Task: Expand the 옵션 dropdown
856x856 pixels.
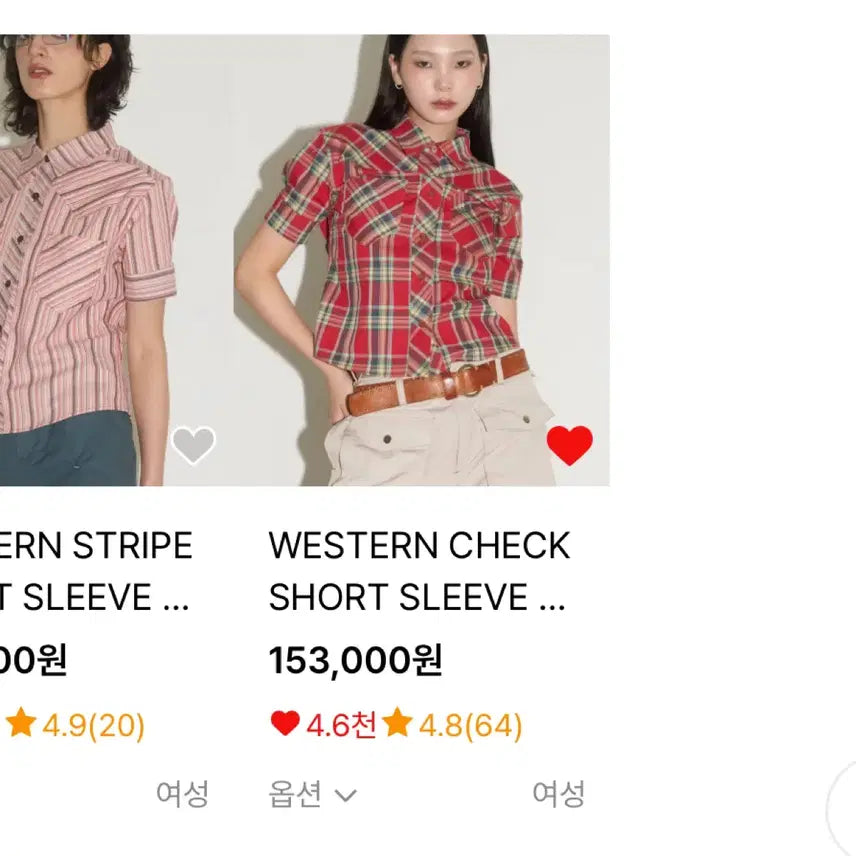Action: tap(312, 795)
